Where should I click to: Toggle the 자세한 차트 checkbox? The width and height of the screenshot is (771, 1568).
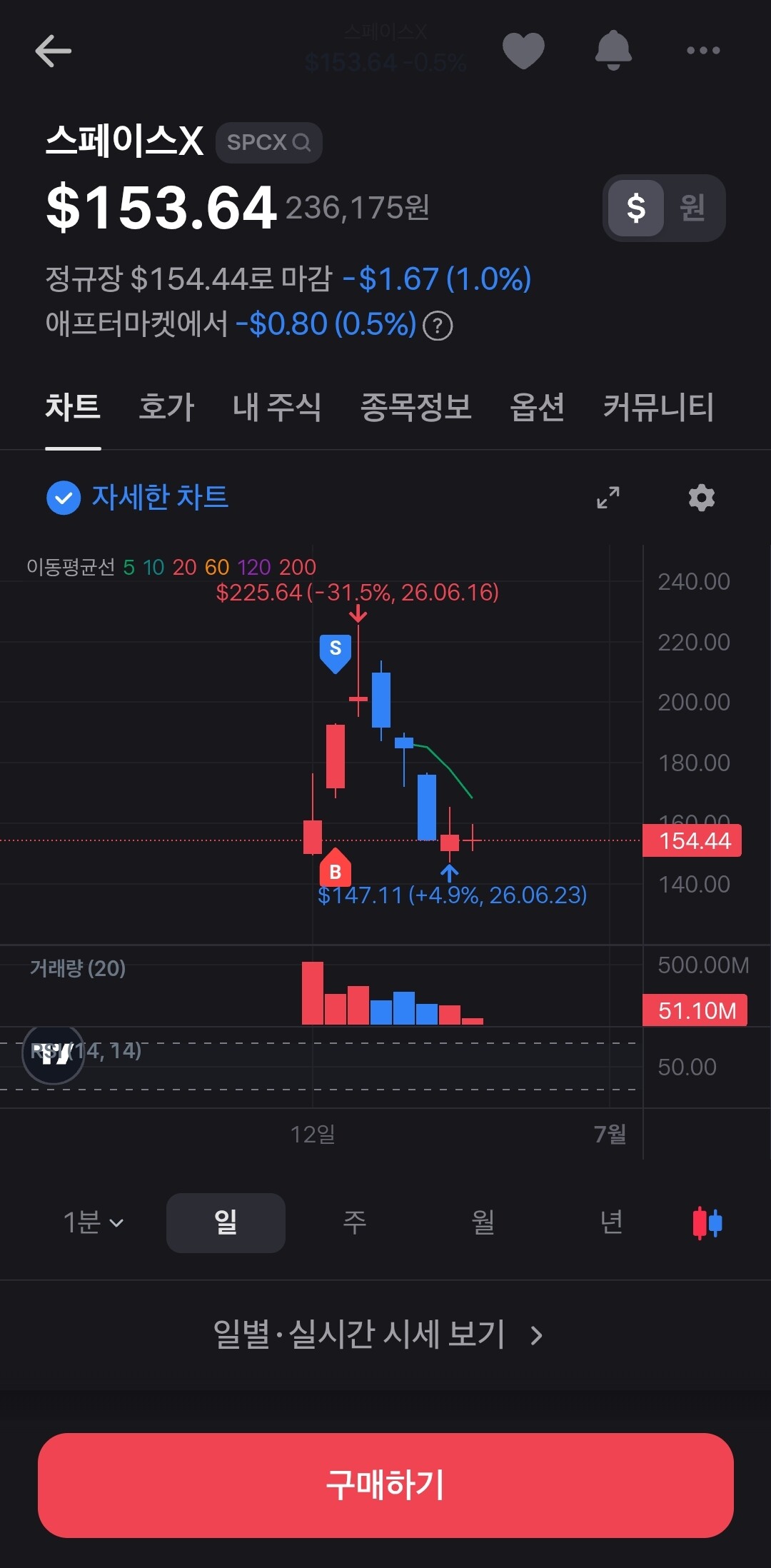(64, 498)
